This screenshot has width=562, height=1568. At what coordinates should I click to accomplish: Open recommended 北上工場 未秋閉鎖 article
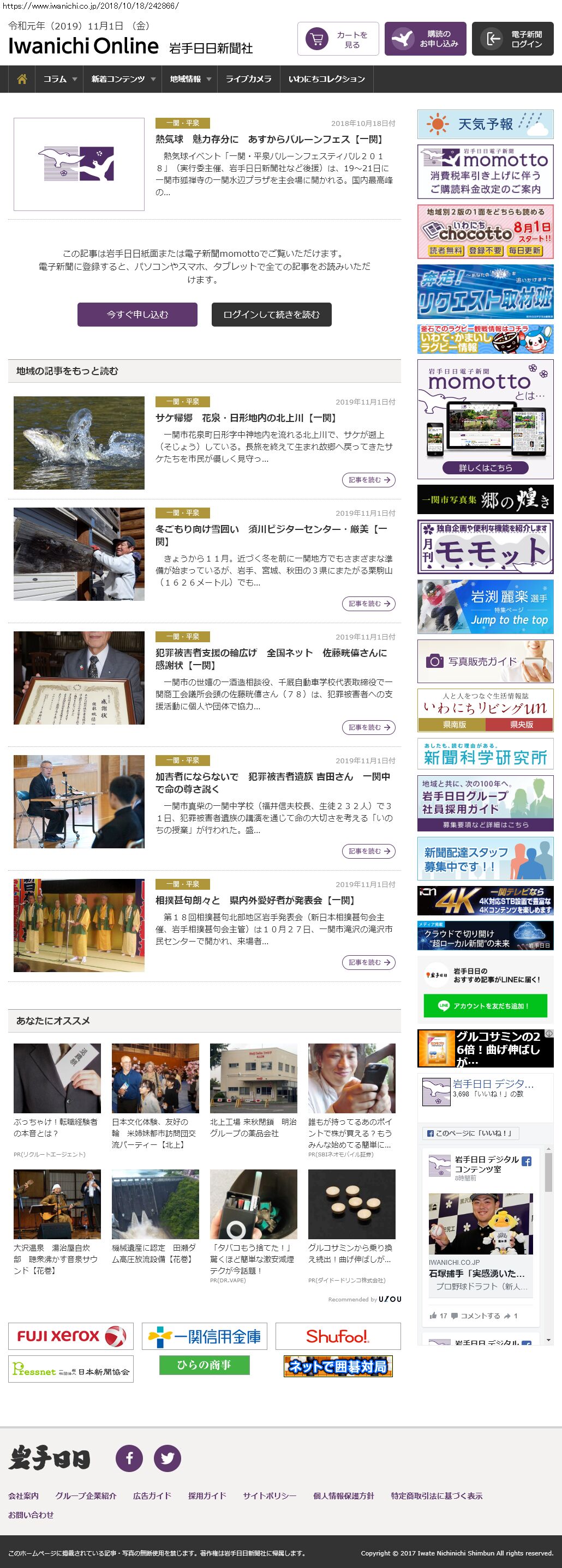click(253, 1127)
